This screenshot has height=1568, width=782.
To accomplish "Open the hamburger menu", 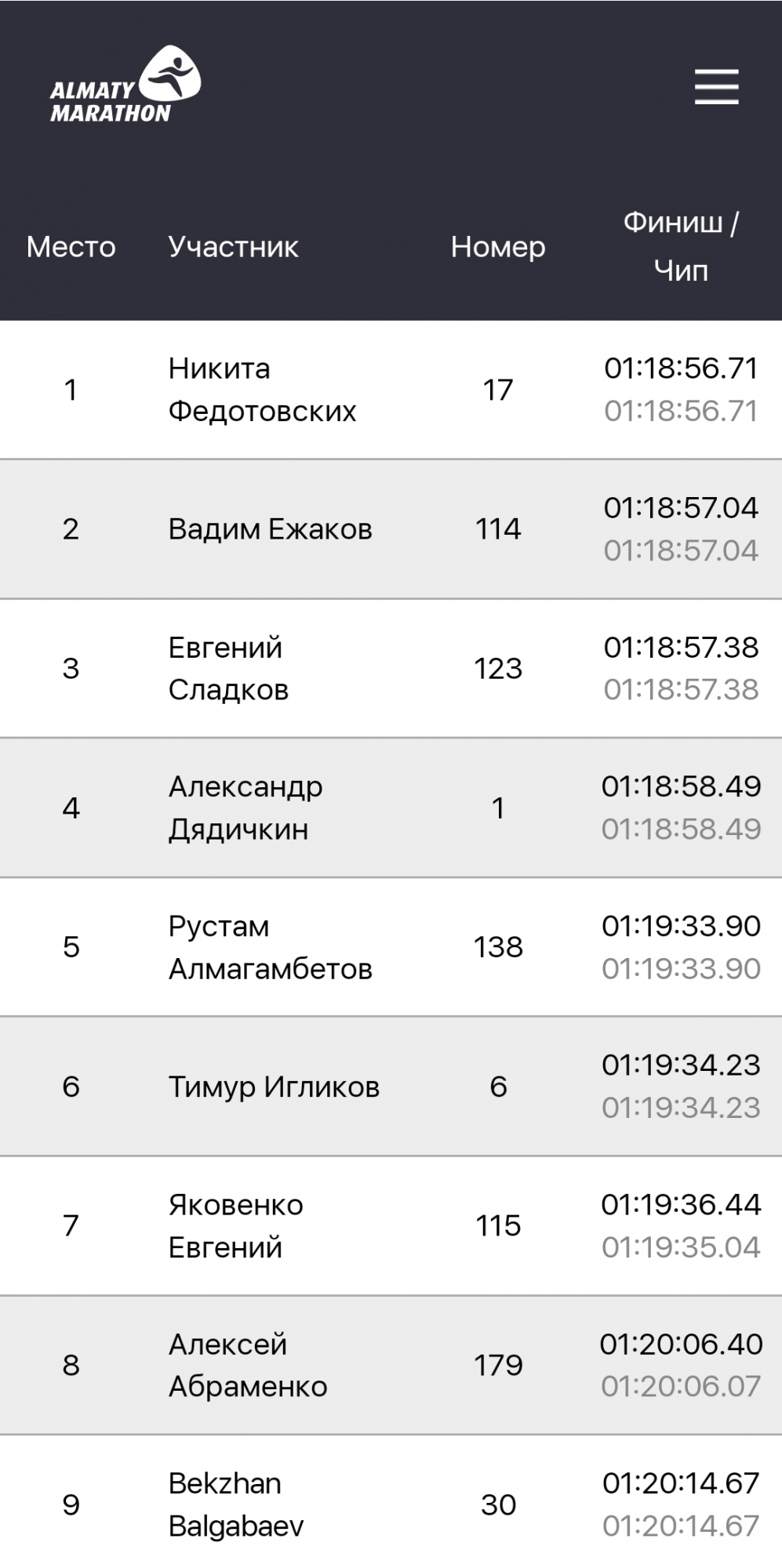I will pos(716,86).
